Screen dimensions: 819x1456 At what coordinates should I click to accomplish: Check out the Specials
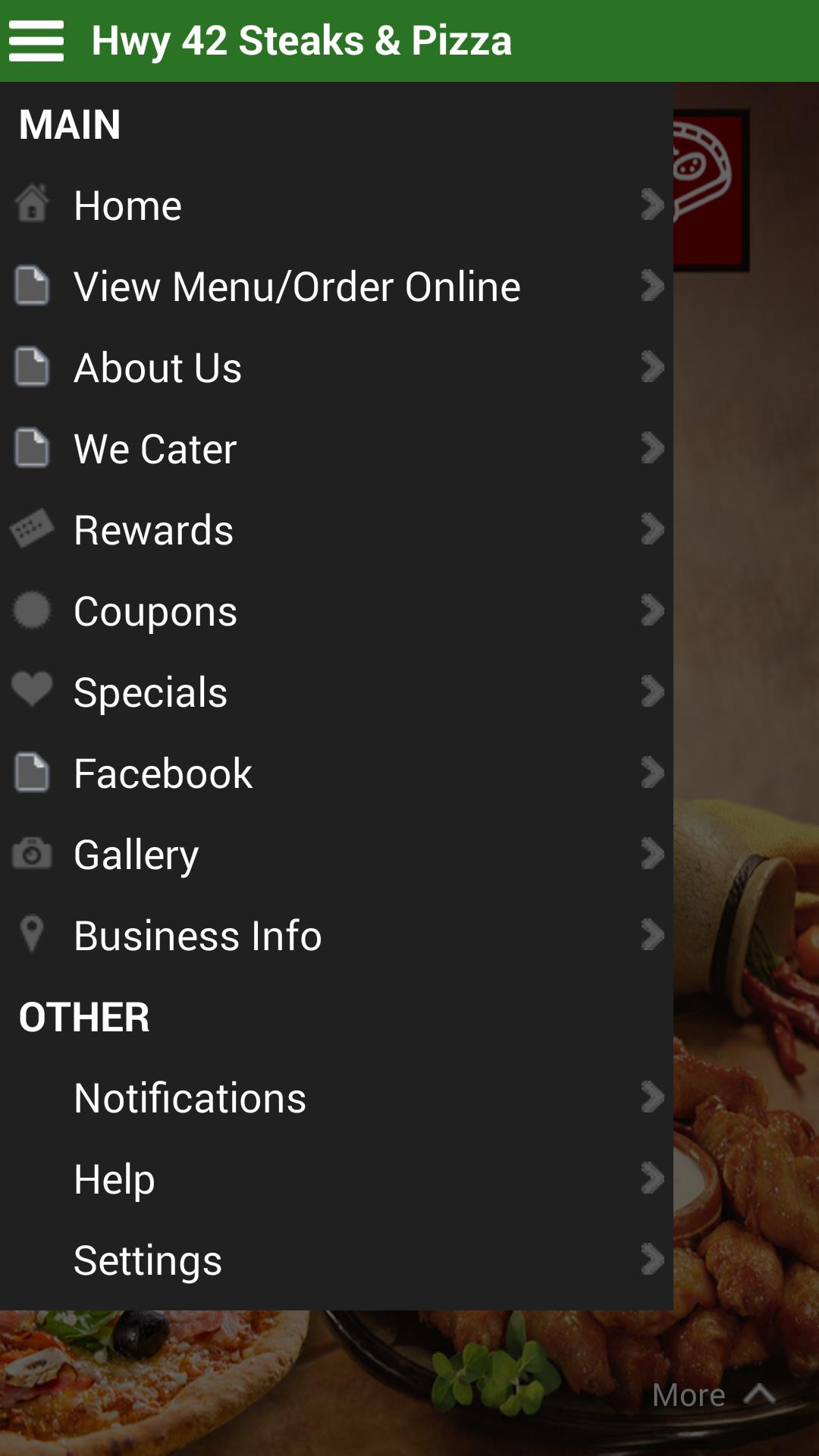(334, 692)
